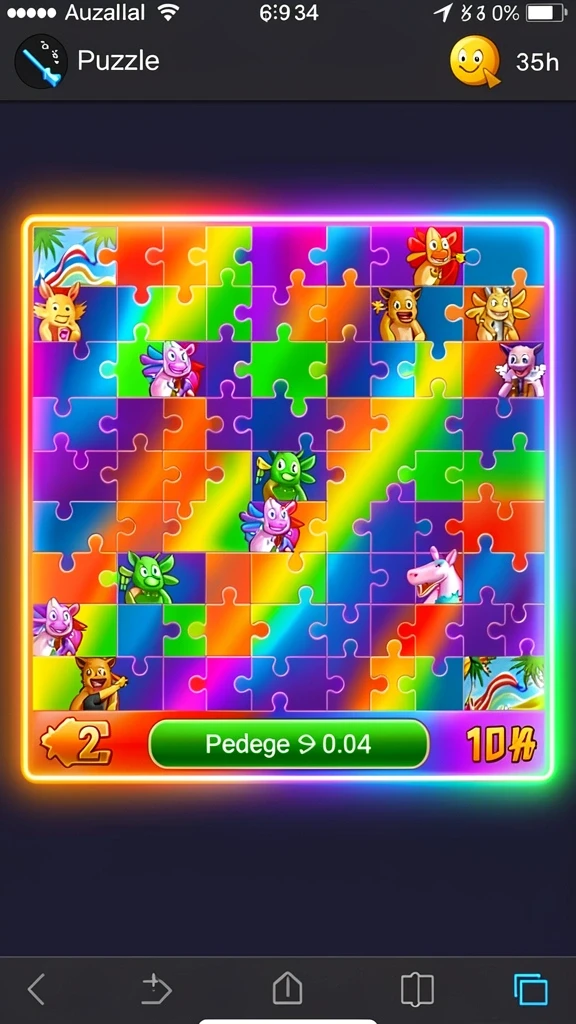Go back with the browser back arrow
The image size is (576, 1024).
coord(37,989)
